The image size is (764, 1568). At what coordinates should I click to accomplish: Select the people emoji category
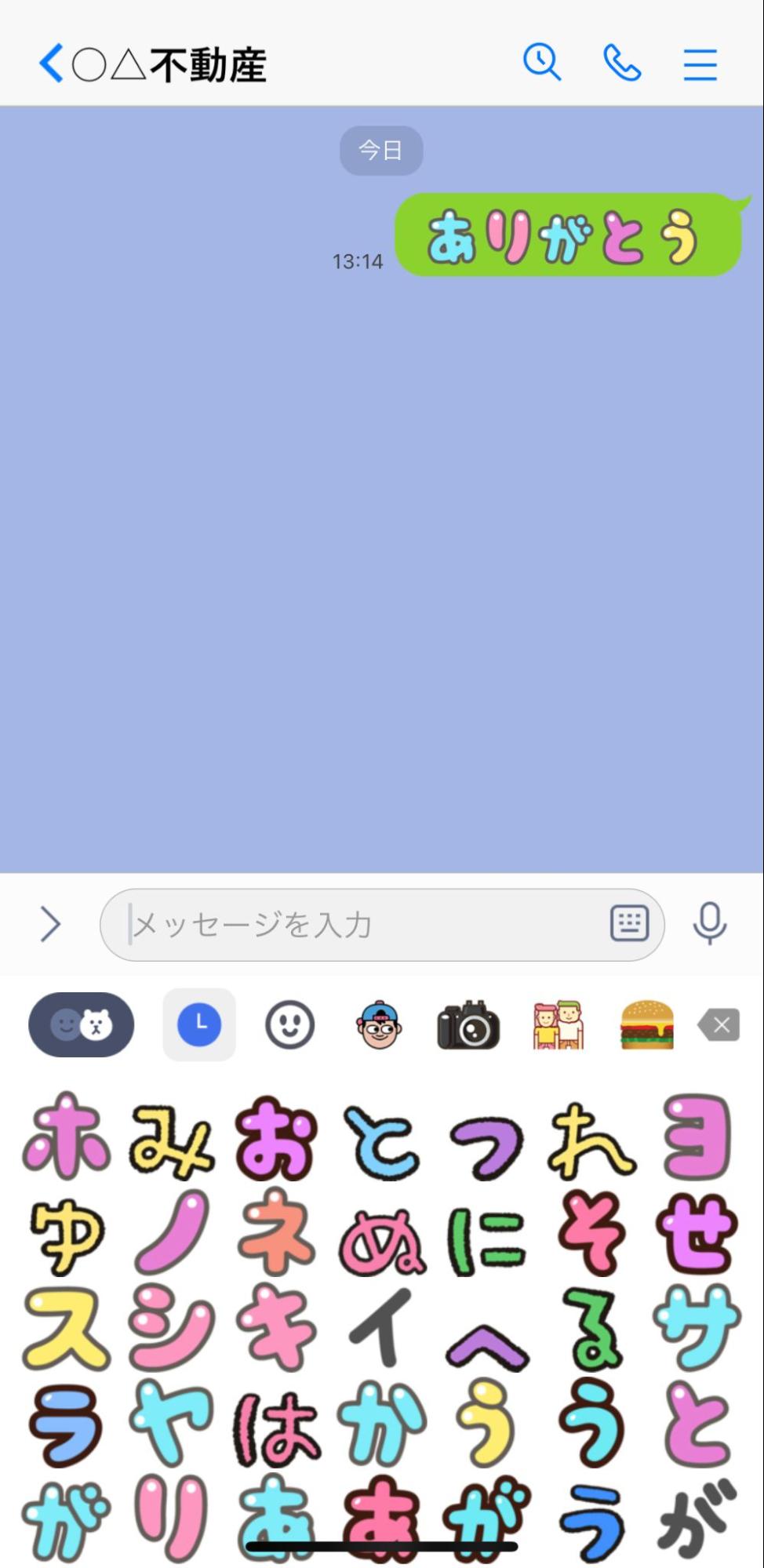557,1024
